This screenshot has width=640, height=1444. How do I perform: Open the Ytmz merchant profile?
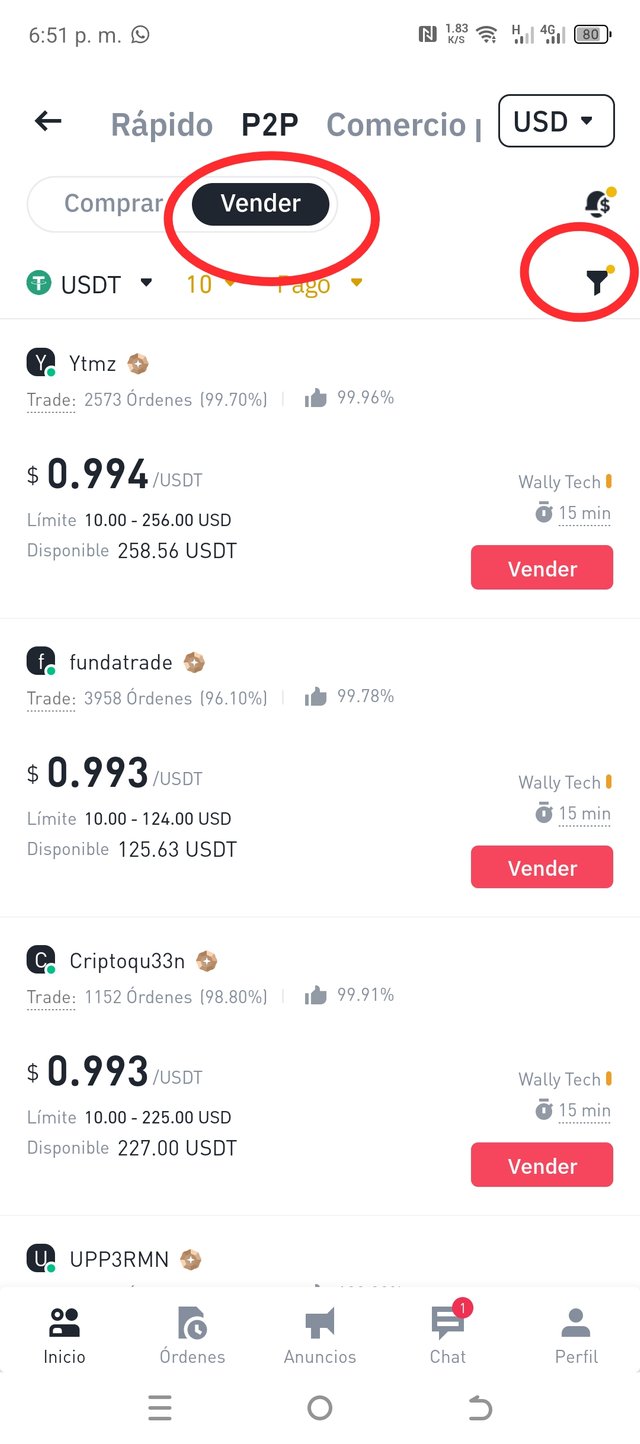pyautogui.click(x=92, y=364)
